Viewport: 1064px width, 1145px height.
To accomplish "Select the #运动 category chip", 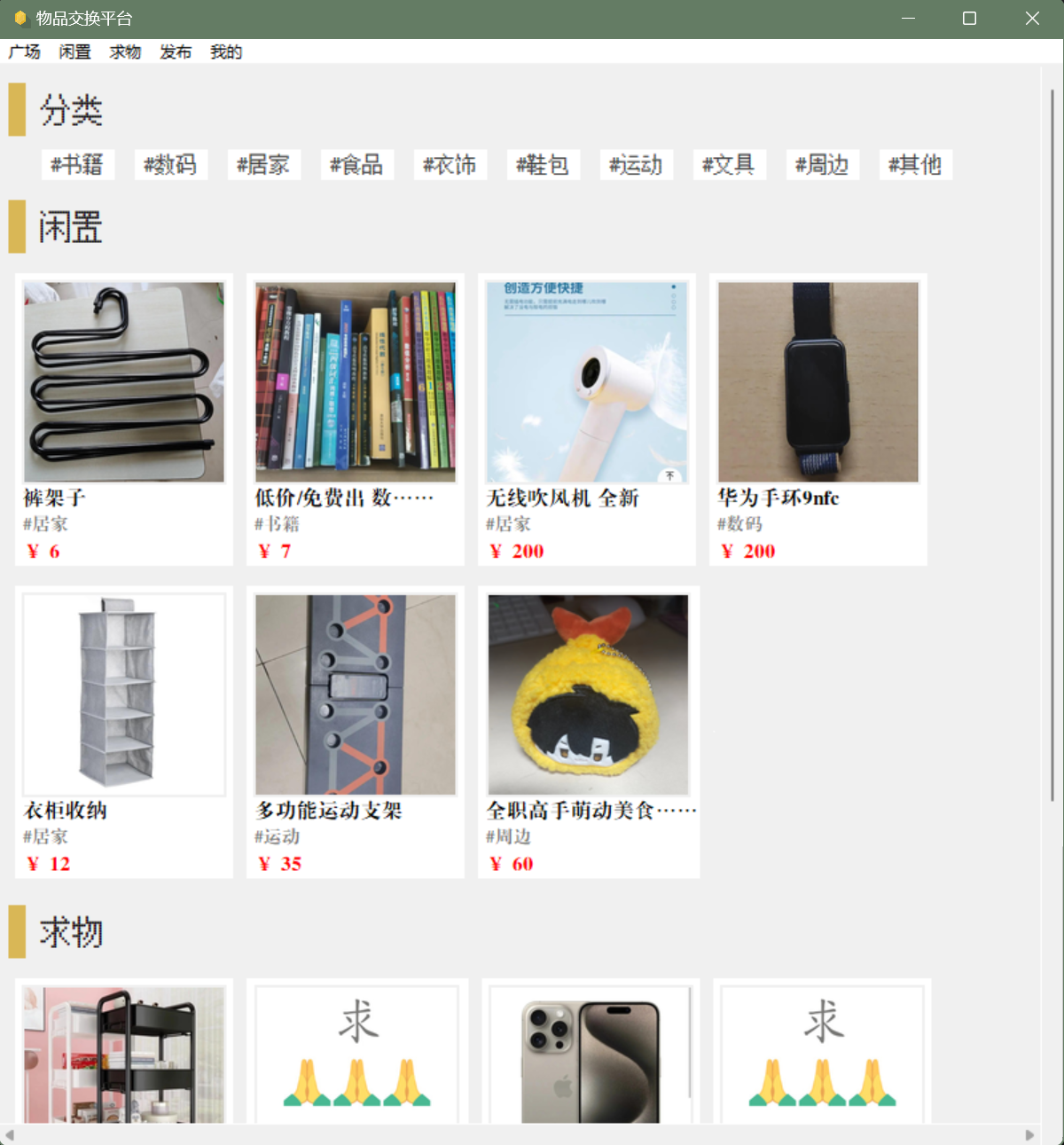I will (x=637, y=165).
